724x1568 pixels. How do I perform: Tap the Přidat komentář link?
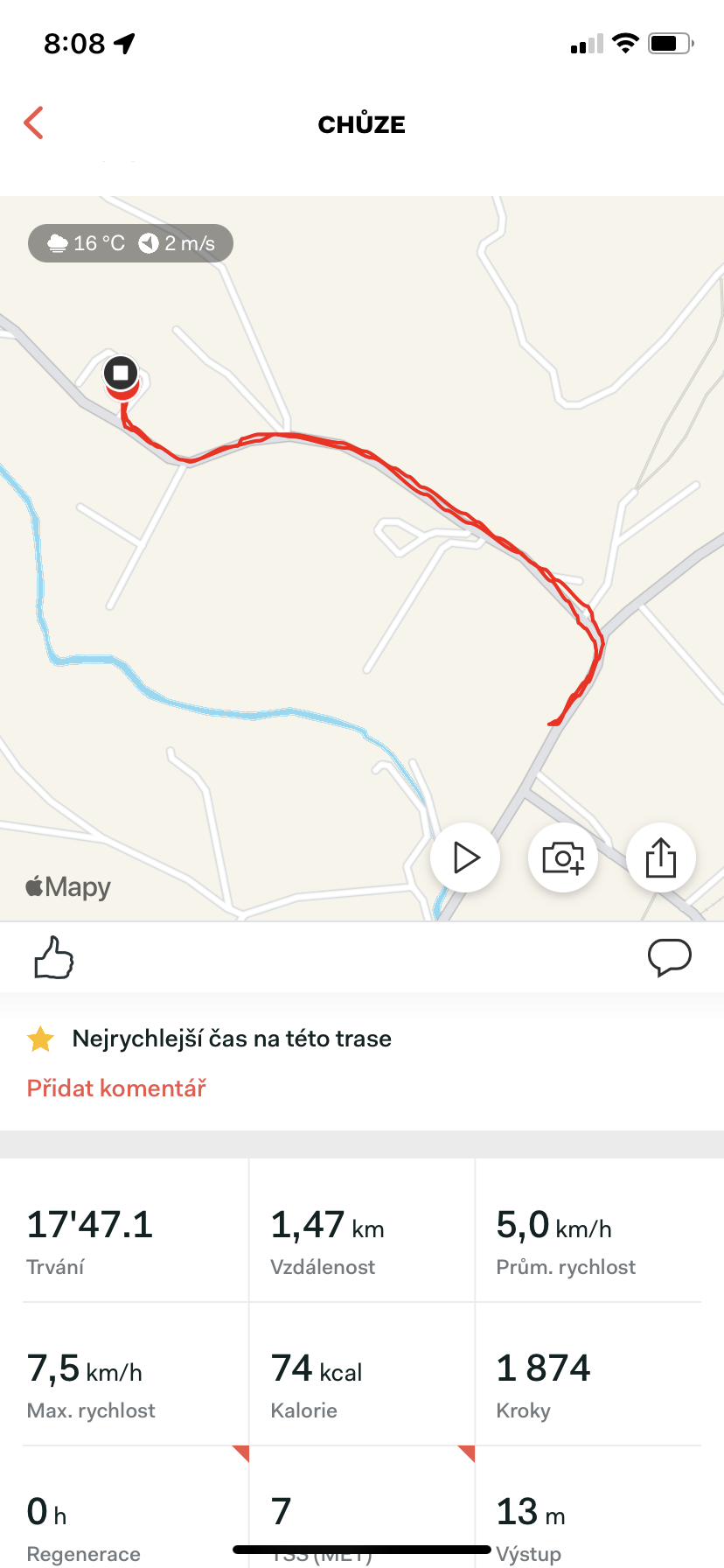116,1088
